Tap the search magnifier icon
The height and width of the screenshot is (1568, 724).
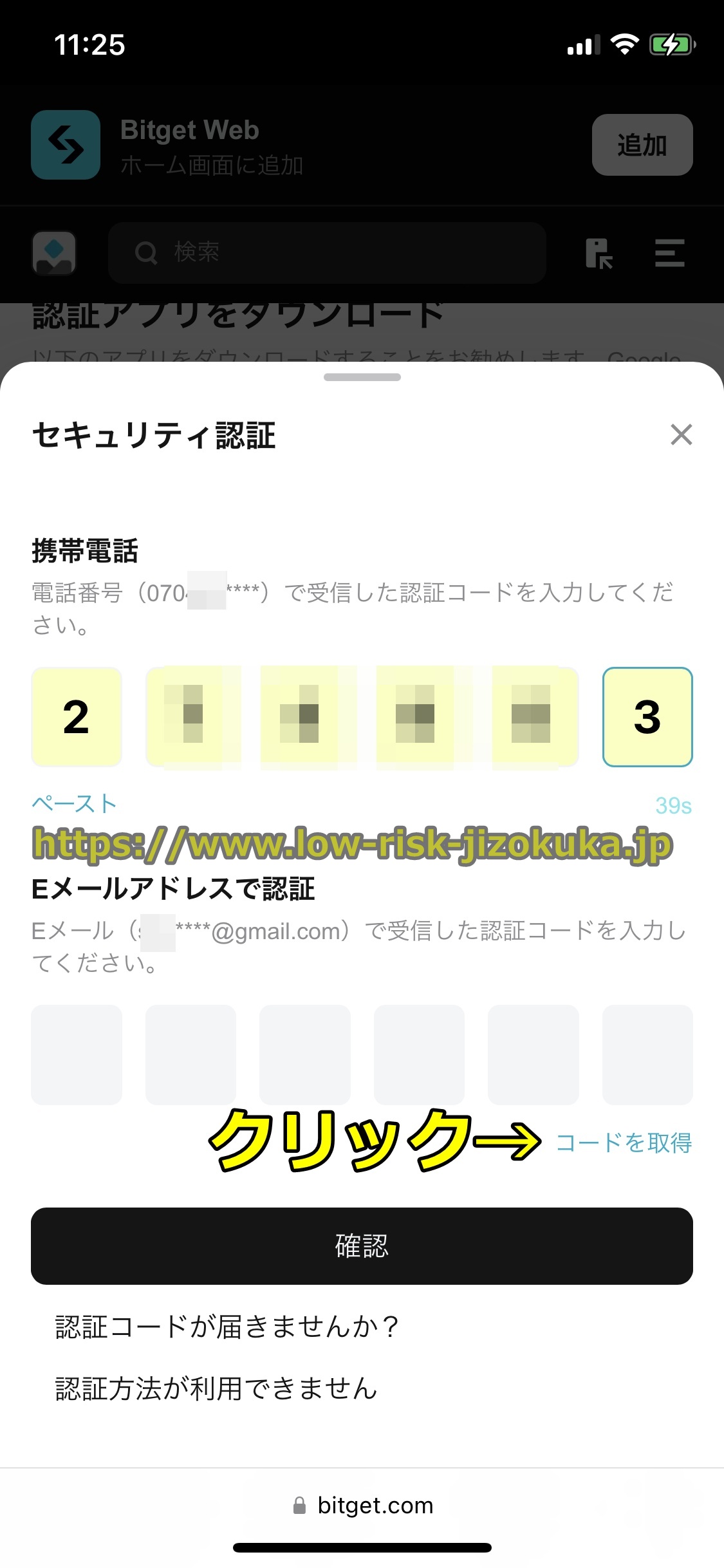[x=147, y=252]
